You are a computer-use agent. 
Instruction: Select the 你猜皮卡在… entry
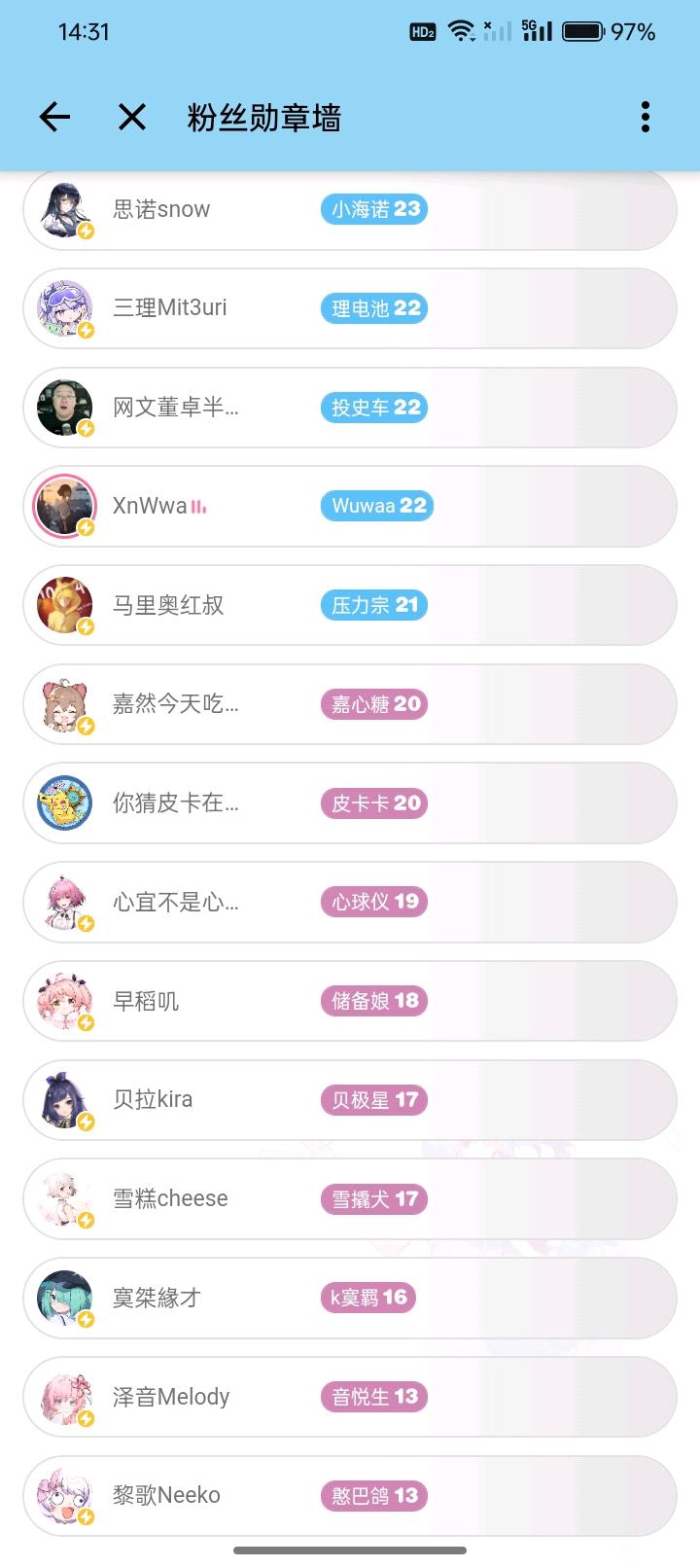pyautogui.click(x=350, y=803)
